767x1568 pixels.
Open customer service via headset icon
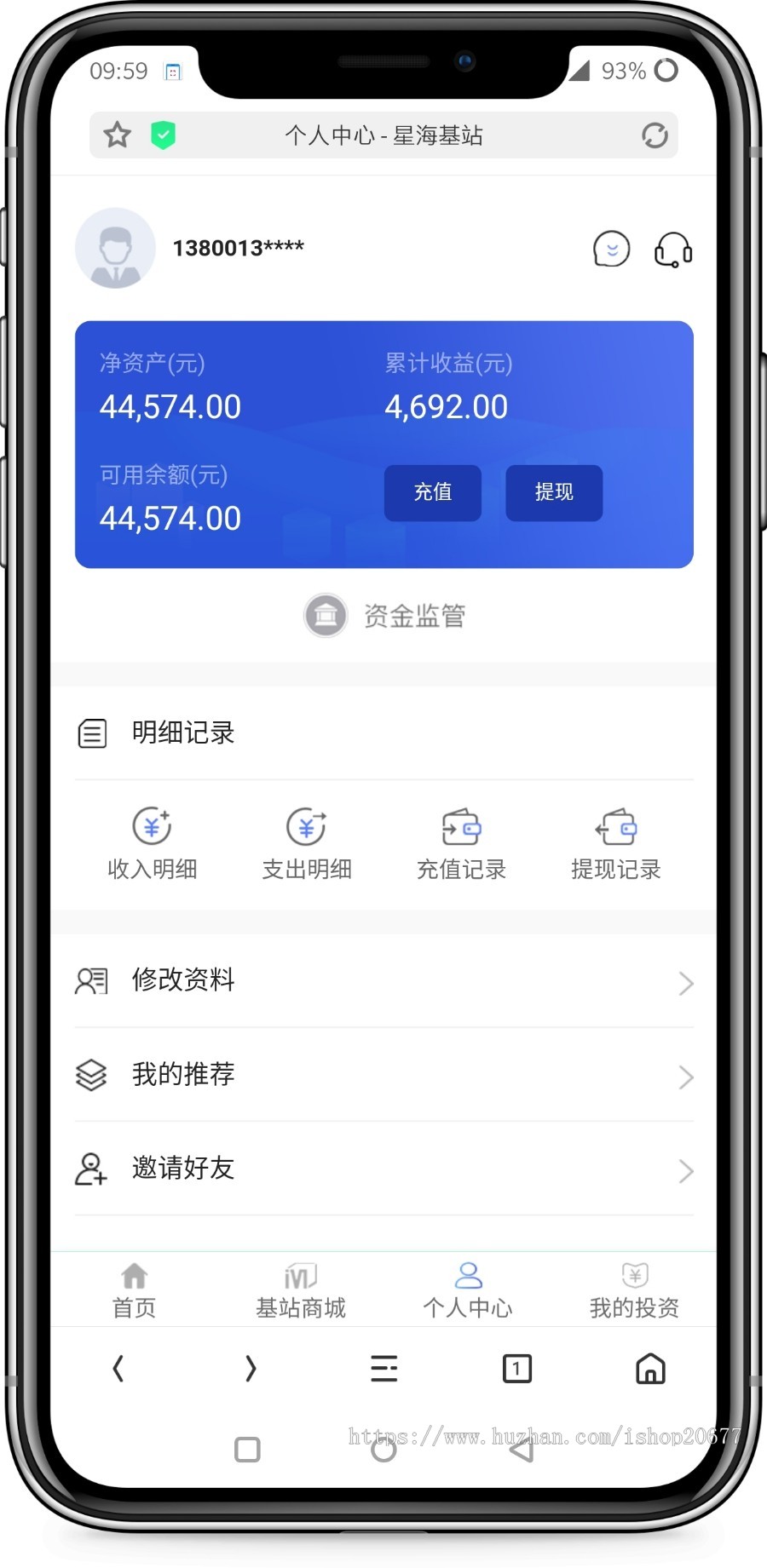click(672, 249)
